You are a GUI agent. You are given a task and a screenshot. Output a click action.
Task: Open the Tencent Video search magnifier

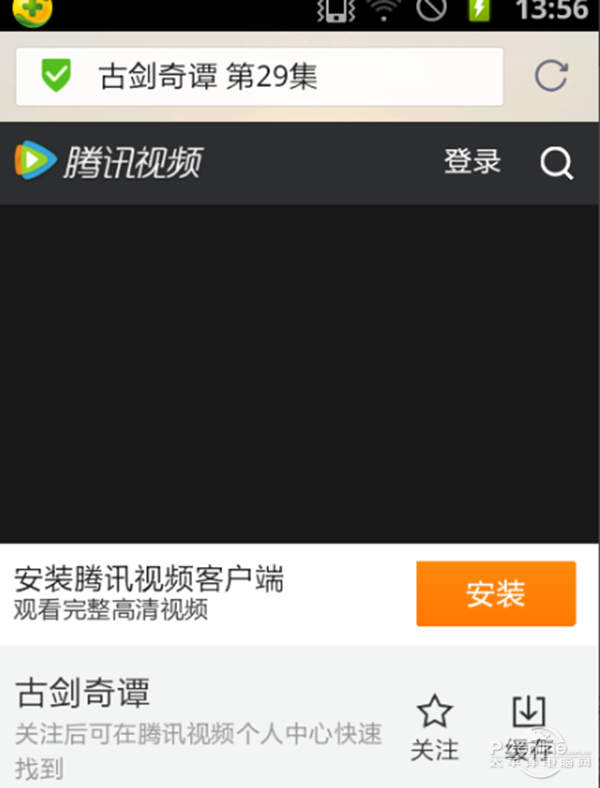[557, 163]
